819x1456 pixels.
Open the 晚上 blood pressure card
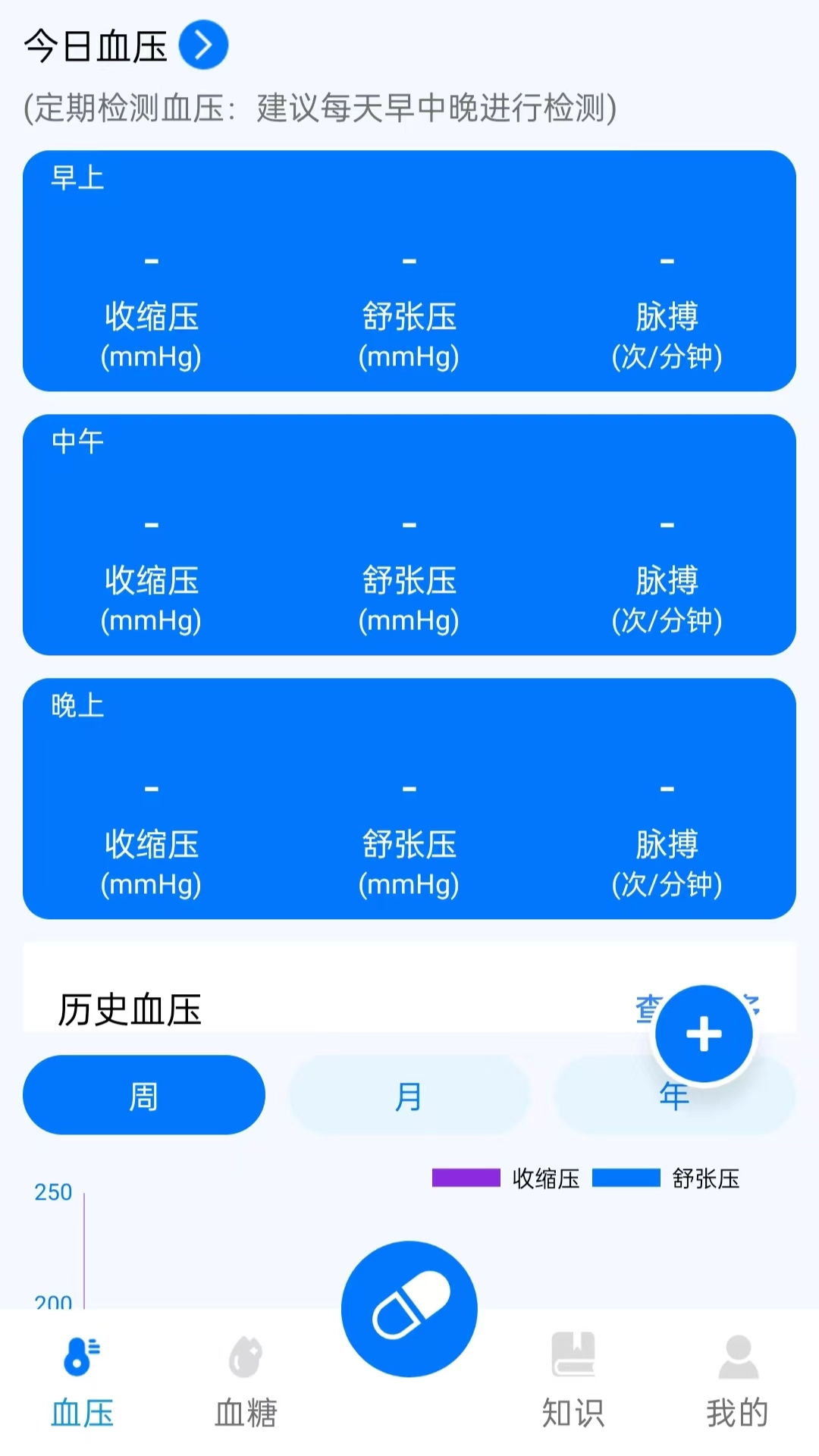click(409, 799)
